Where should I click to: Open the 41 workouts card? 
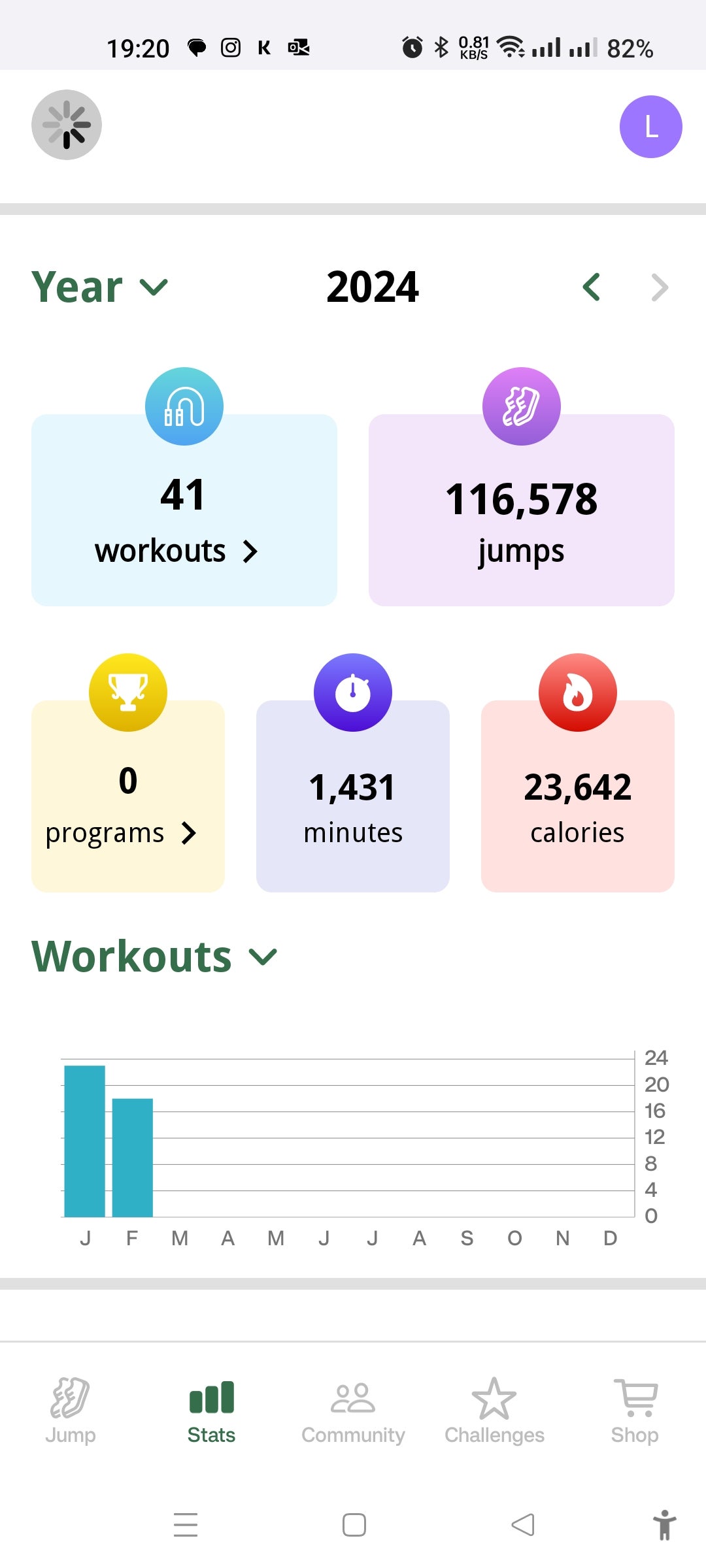(x=184, y=510)
